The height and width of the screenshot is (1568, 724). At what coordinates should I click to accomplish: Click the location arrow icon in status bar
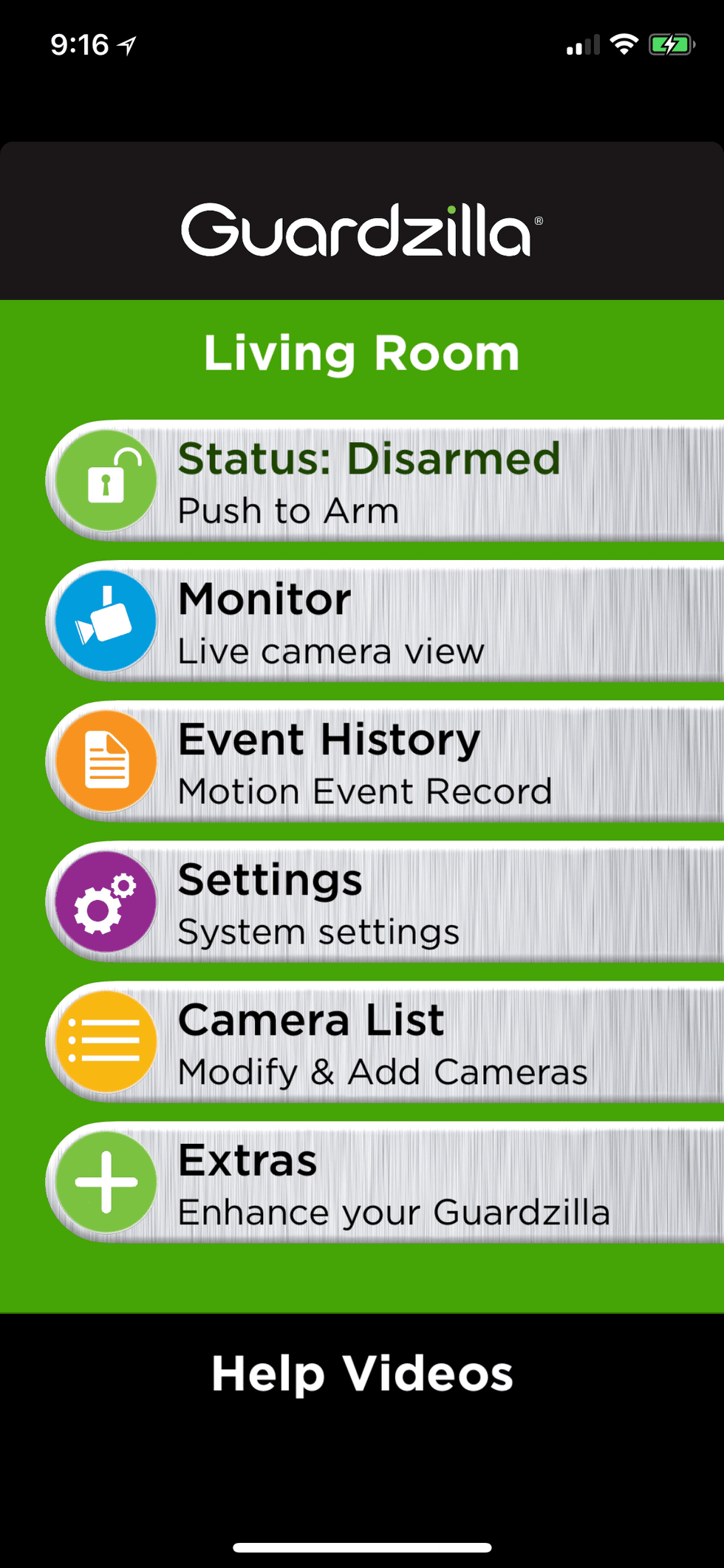[x=127, y=44]
